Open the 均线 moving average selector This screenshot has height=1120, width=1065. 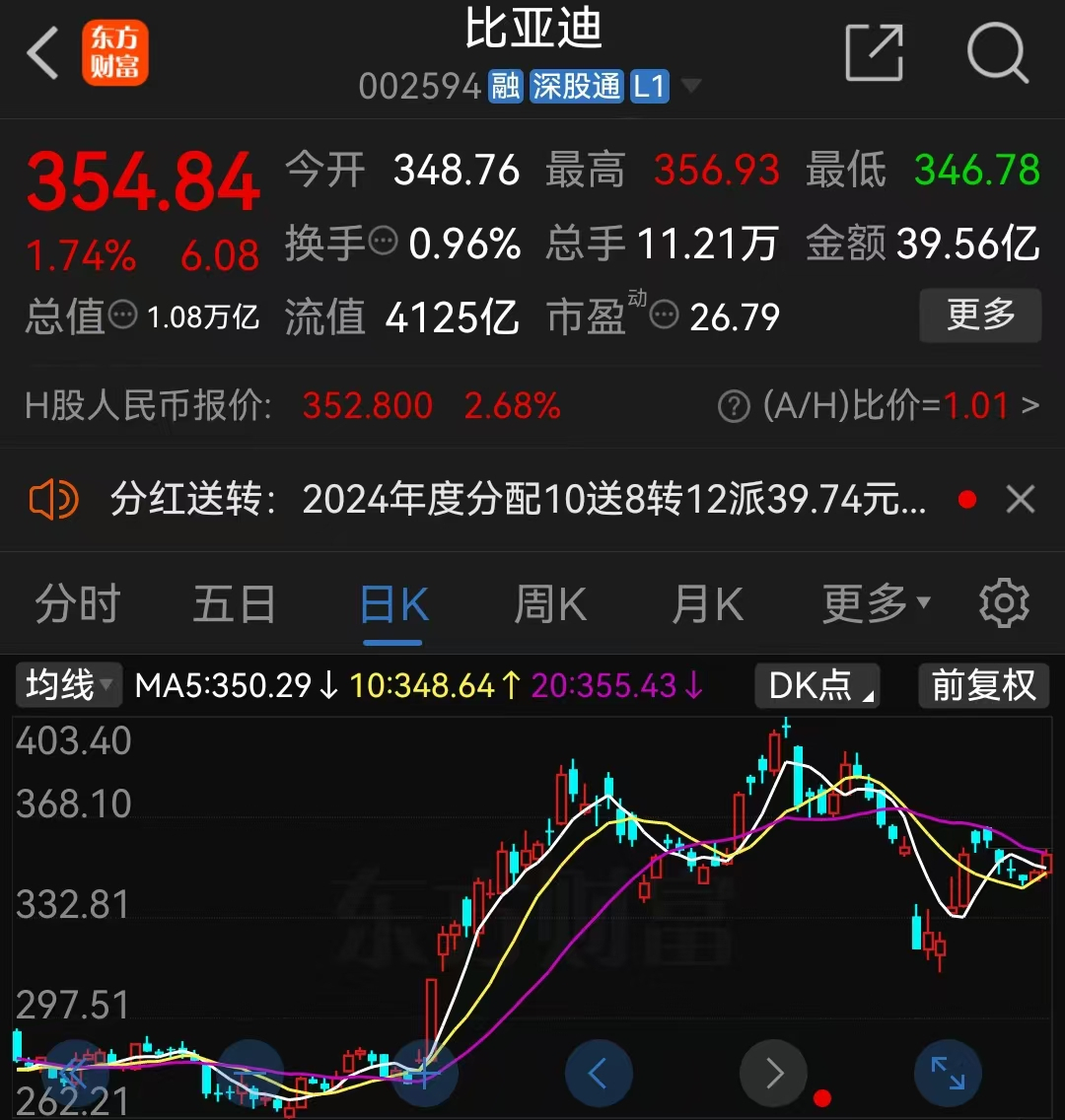click(x=66, y=685)
